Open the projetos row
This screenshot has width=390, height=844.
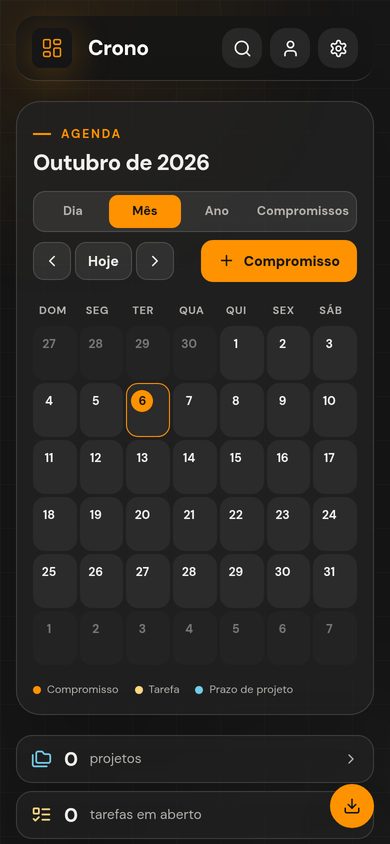click(195, 759)
